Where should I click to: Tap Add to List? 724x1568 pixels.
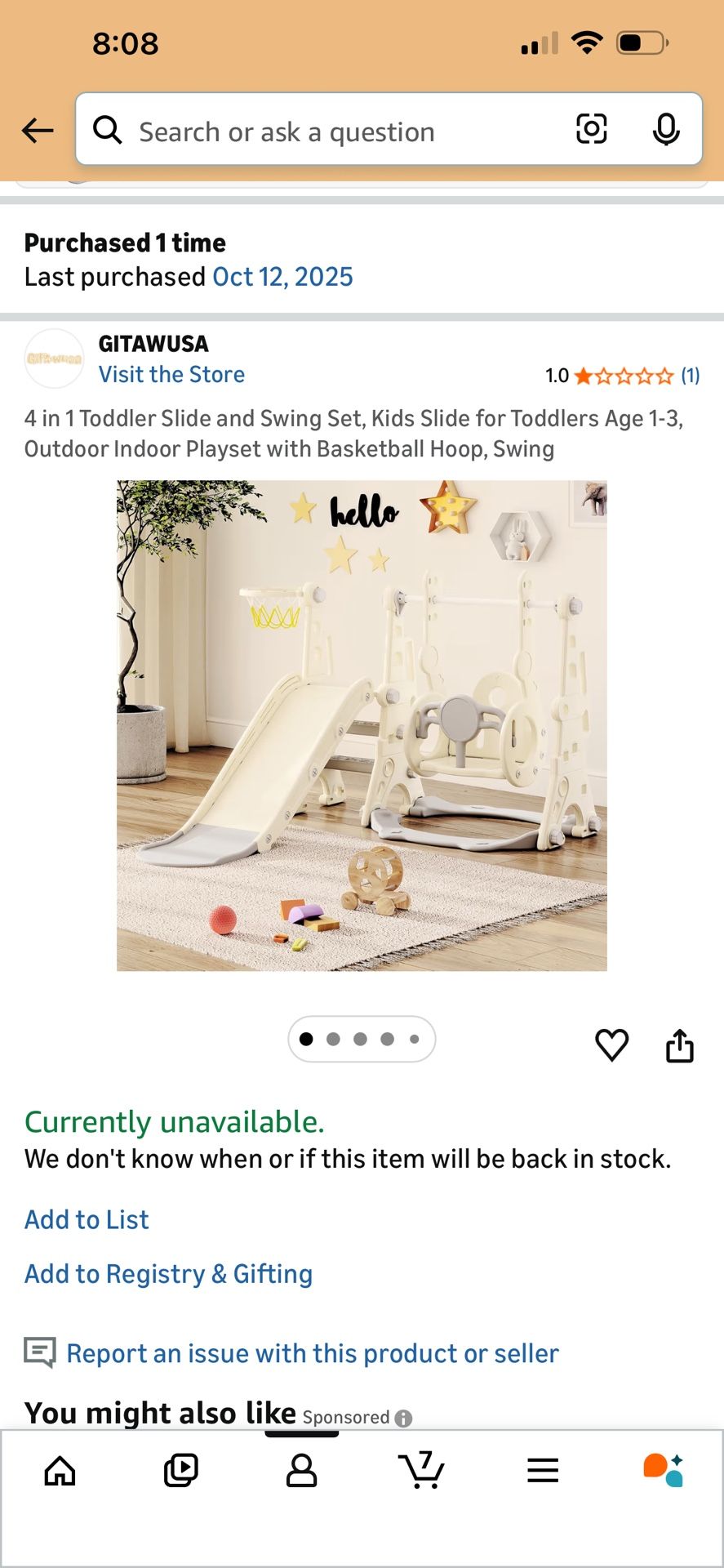point(87,1219)
